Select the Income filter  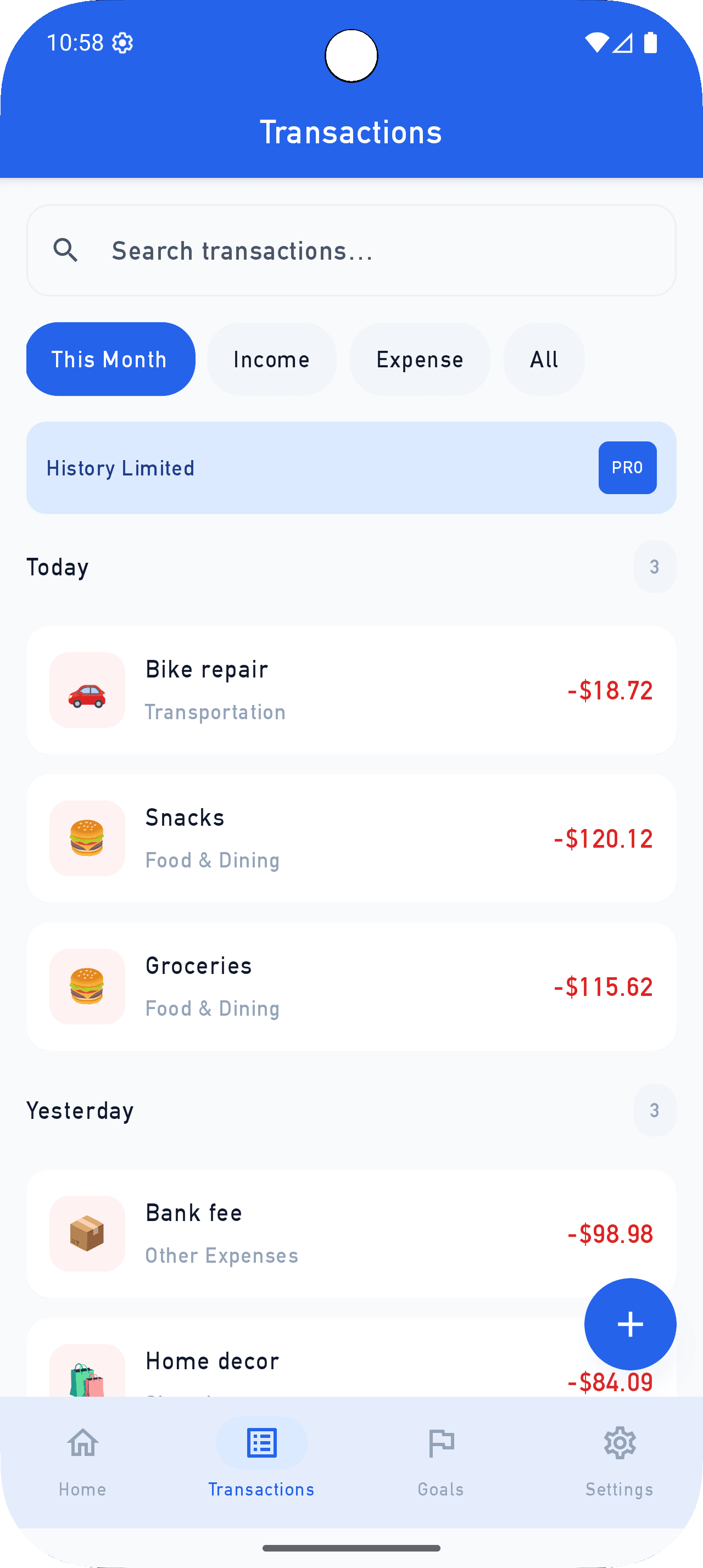[271, 359]
